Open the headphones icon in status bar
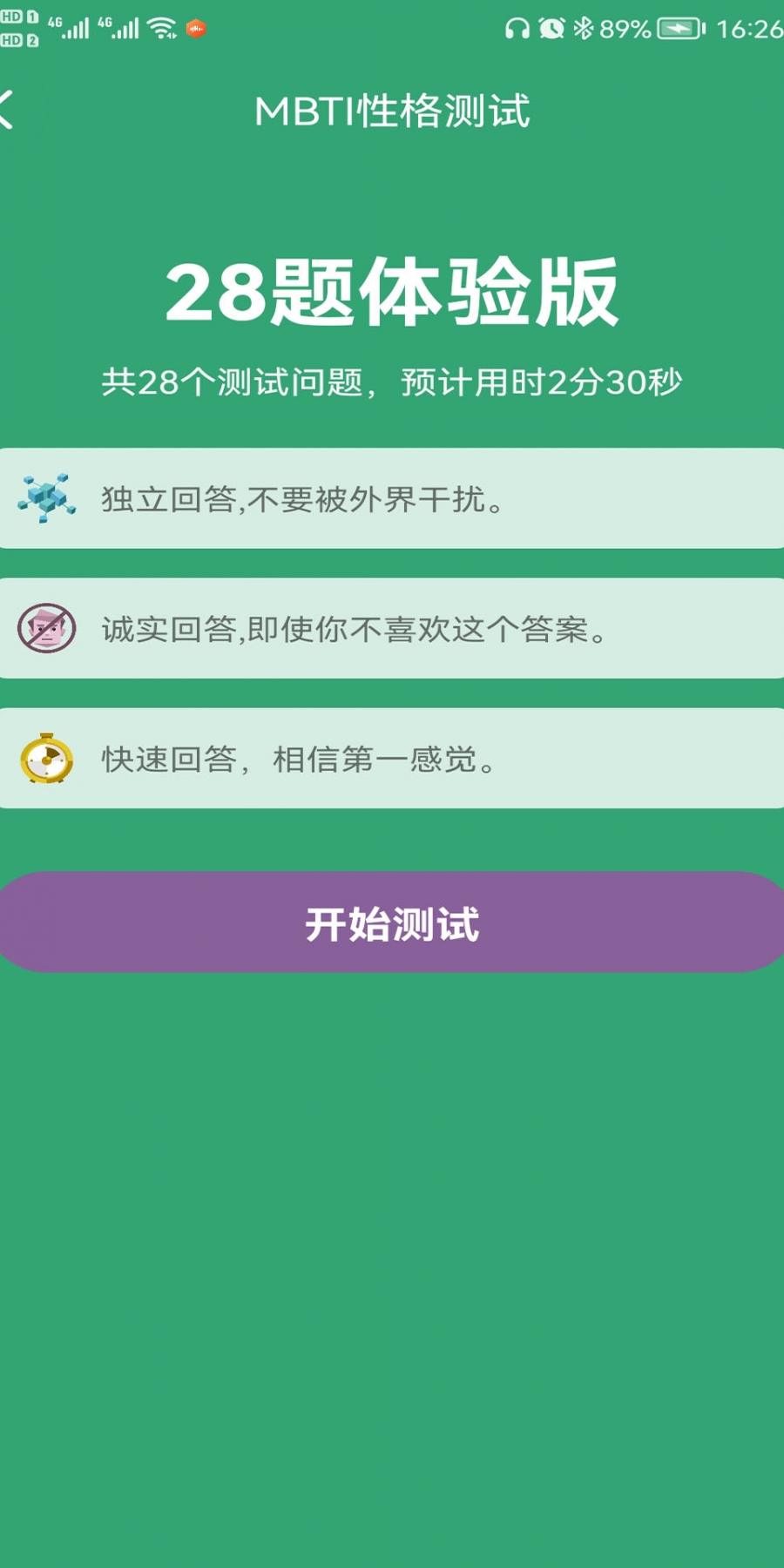 tap(516, 29)
